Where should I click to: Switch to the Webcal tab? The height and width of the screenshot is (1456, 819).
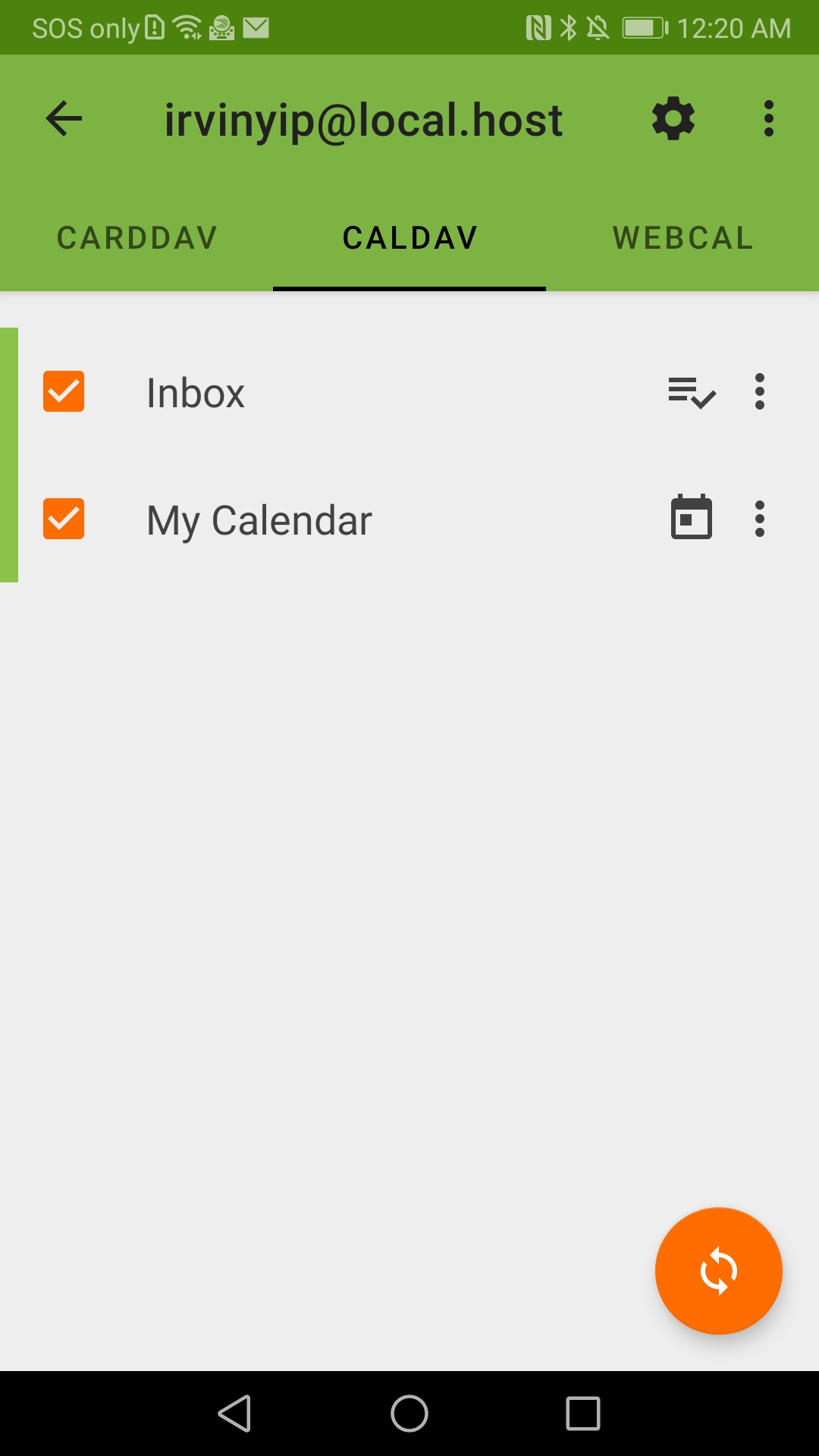coord(682,238)
